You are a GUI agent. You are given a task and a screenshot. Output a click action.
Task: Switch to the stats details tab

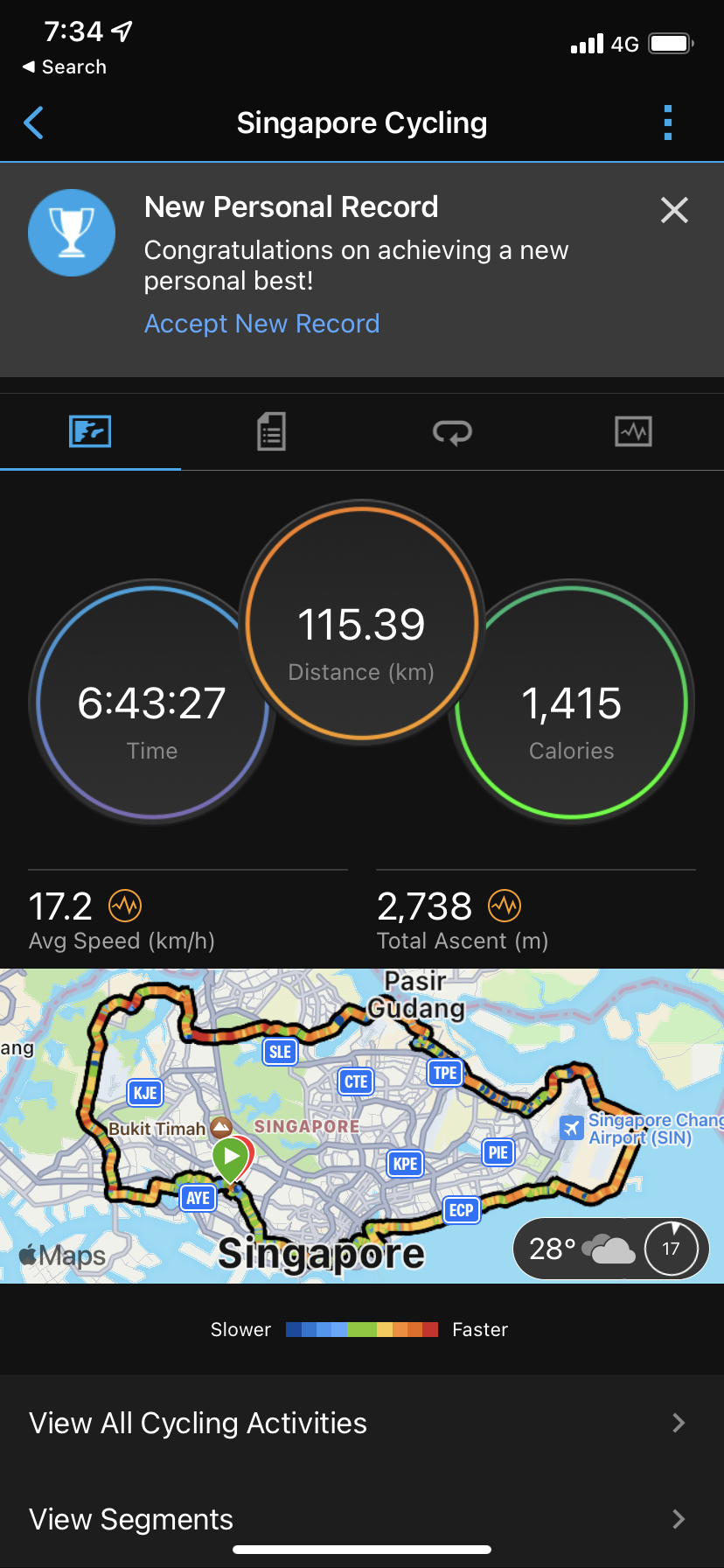pos(271,432)
